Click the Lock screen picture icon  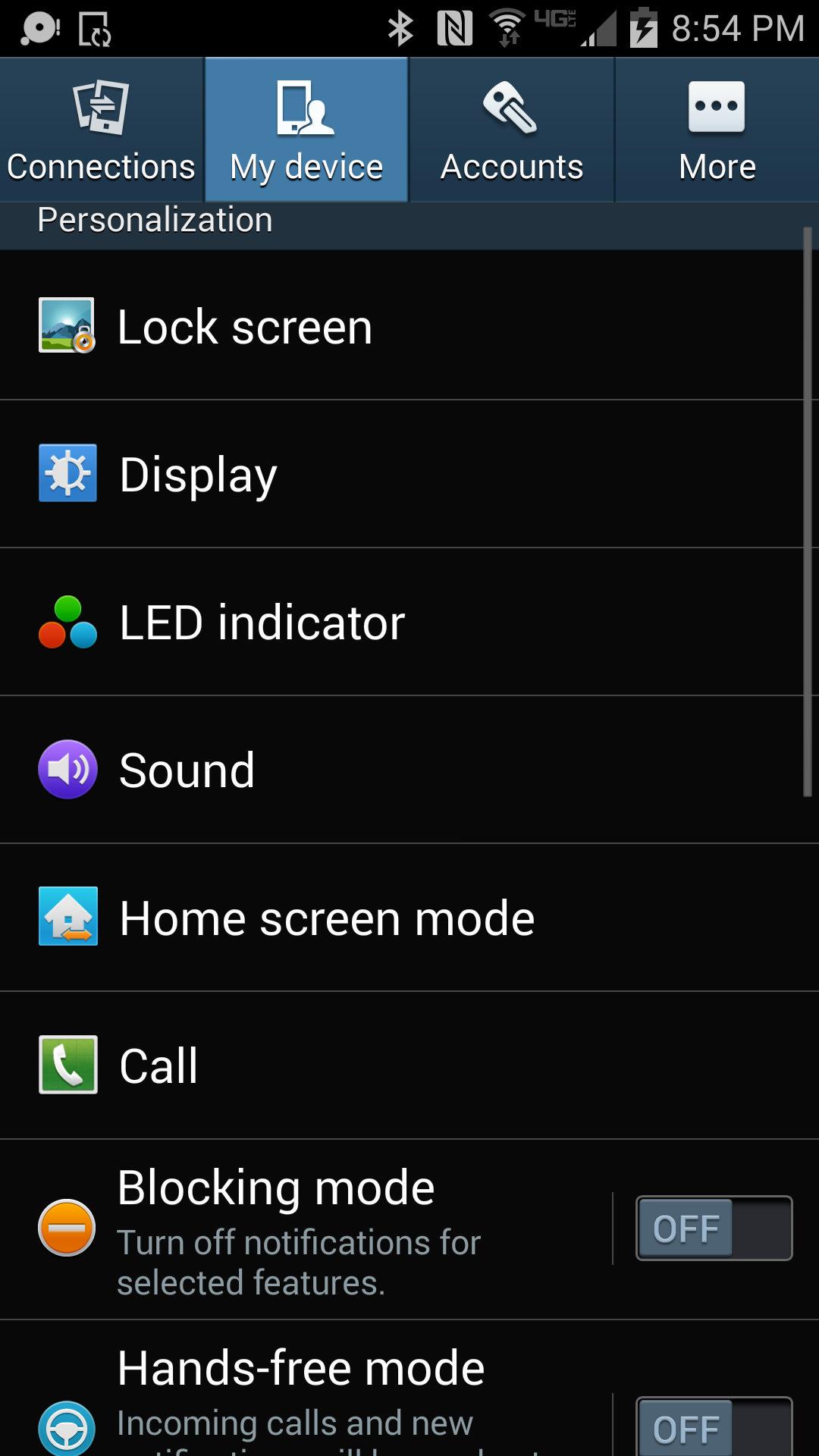coord(67,326)
